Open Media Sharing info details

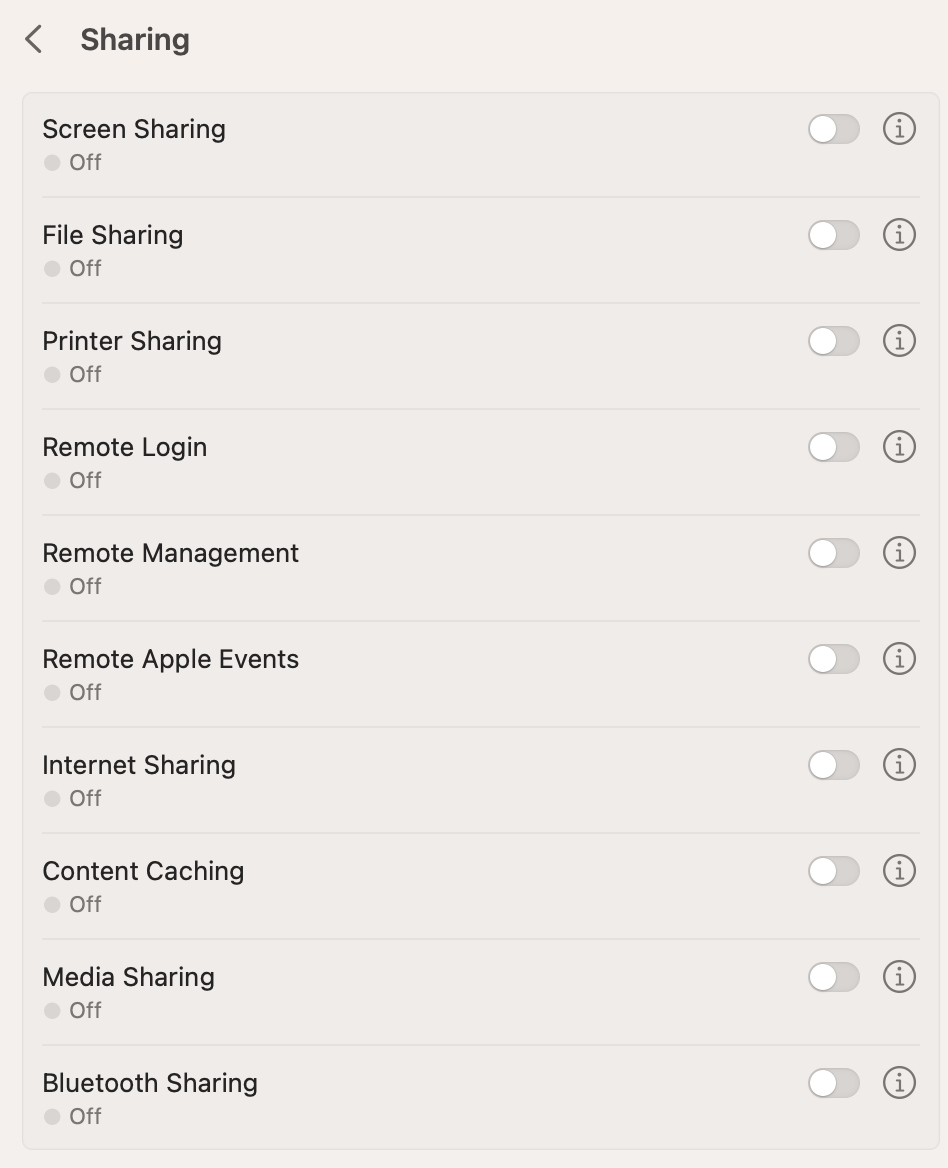[x=899, y=977]
